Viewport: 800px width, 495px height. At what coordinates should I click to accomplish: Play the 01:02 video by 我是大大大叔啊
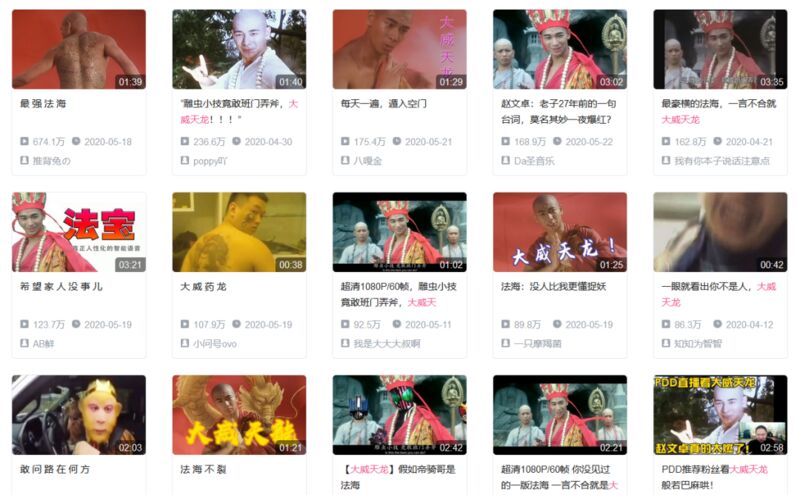tap(399, 232)
